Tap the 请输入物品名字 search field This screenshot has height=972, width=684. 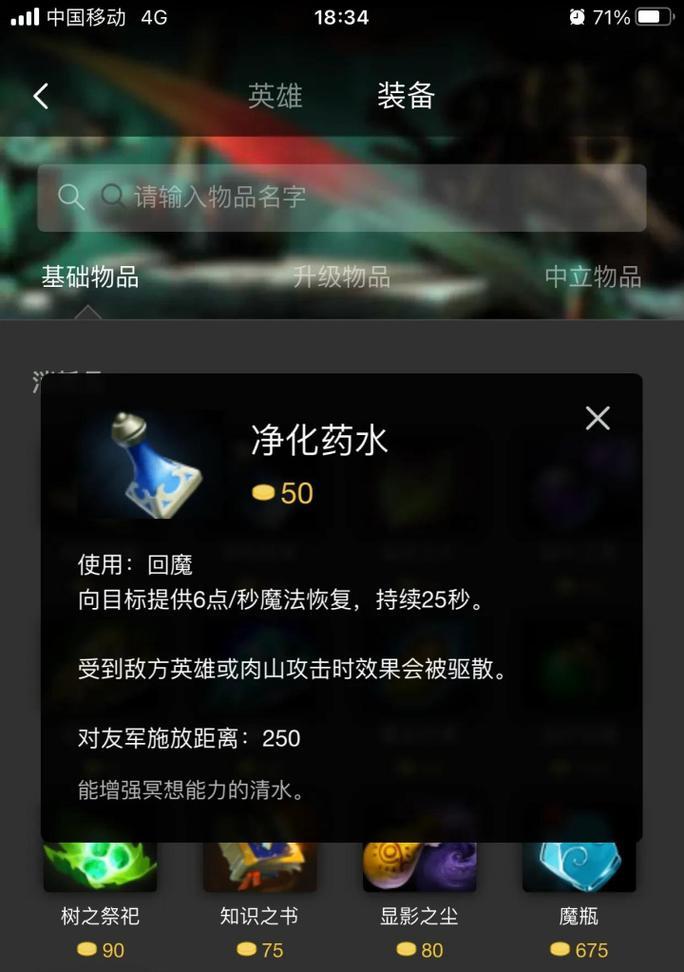tap(342, 197)
